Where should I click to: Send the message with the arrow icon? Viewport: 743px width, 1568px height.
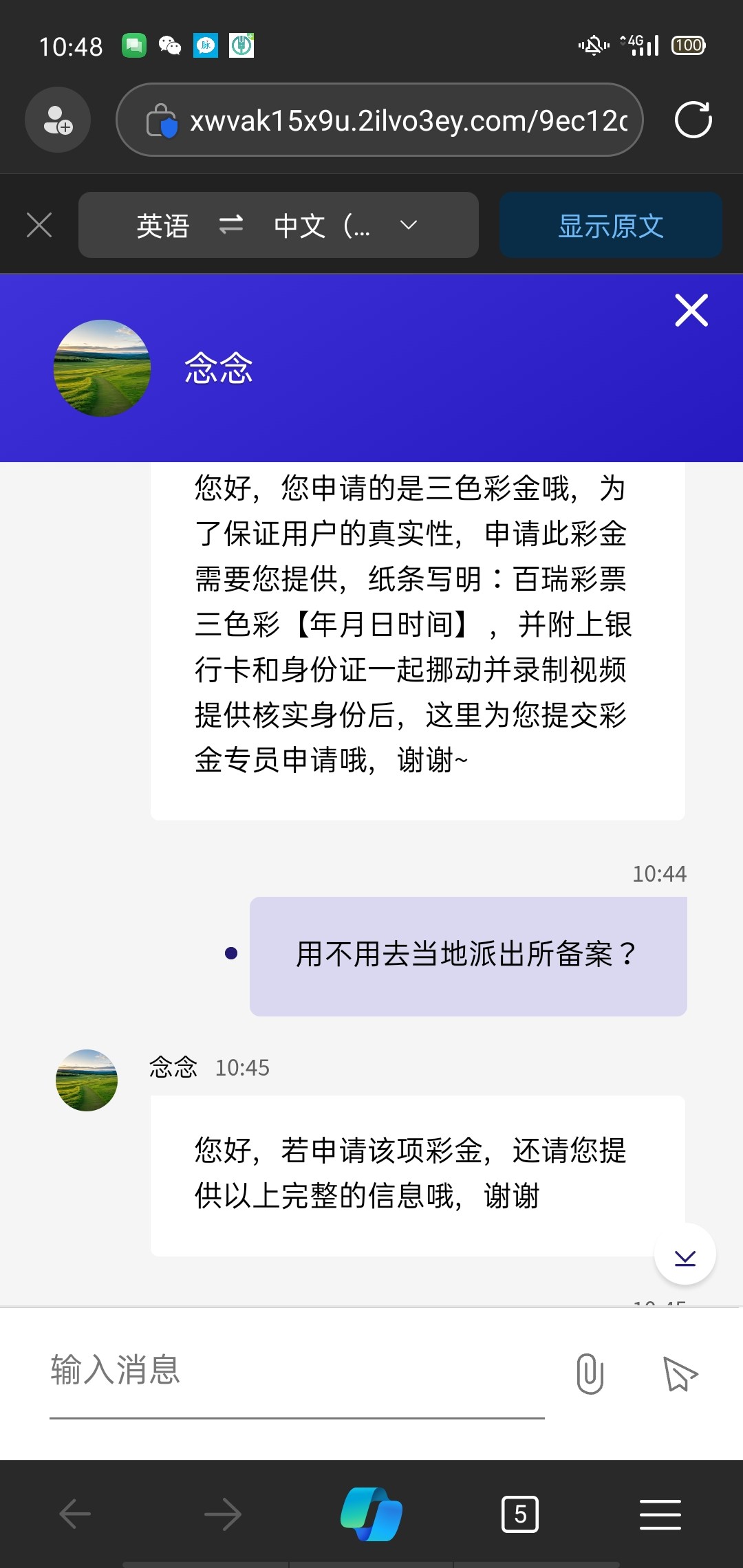click(x=680, y=1373)
